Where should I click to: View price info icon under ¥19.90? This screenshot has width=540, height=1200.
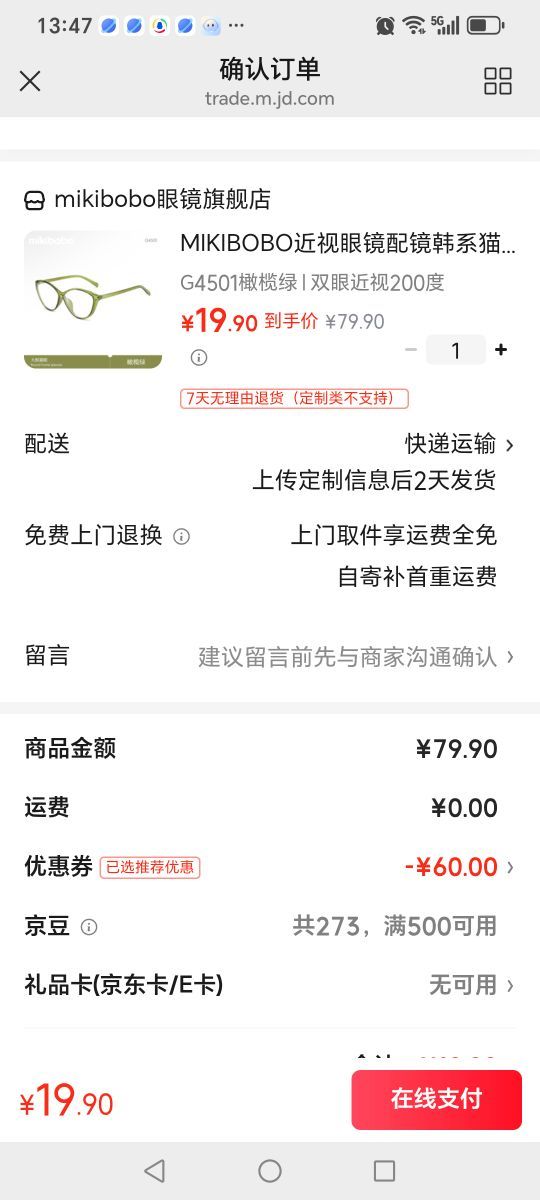click(199, 357)
